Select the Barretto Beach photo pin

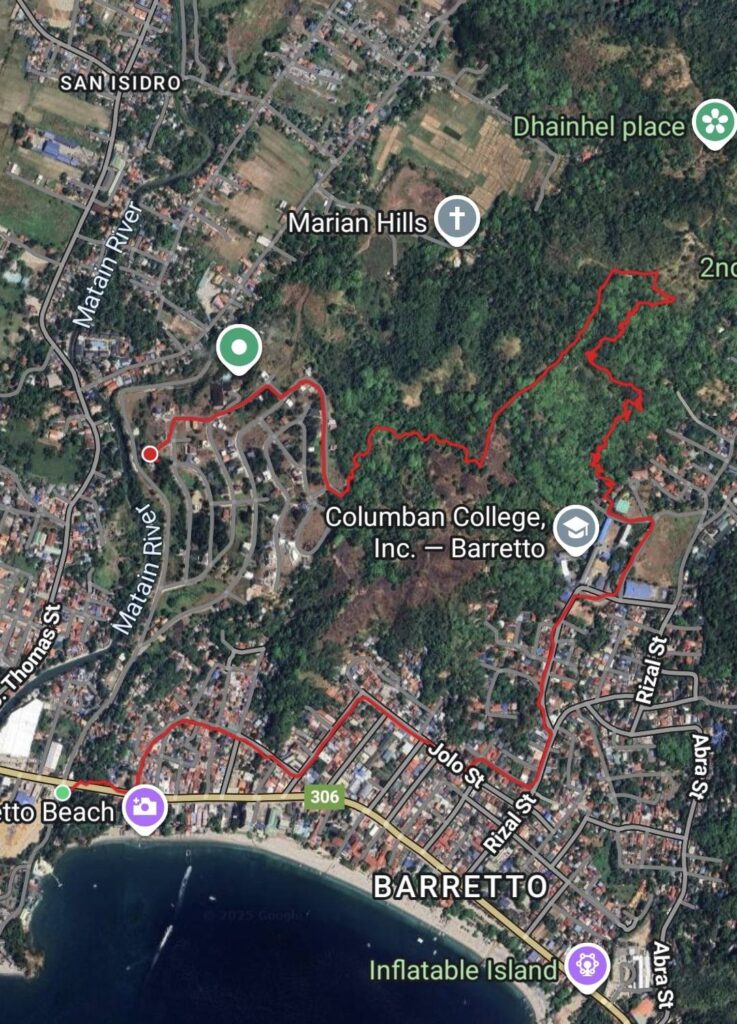[146, 806]
